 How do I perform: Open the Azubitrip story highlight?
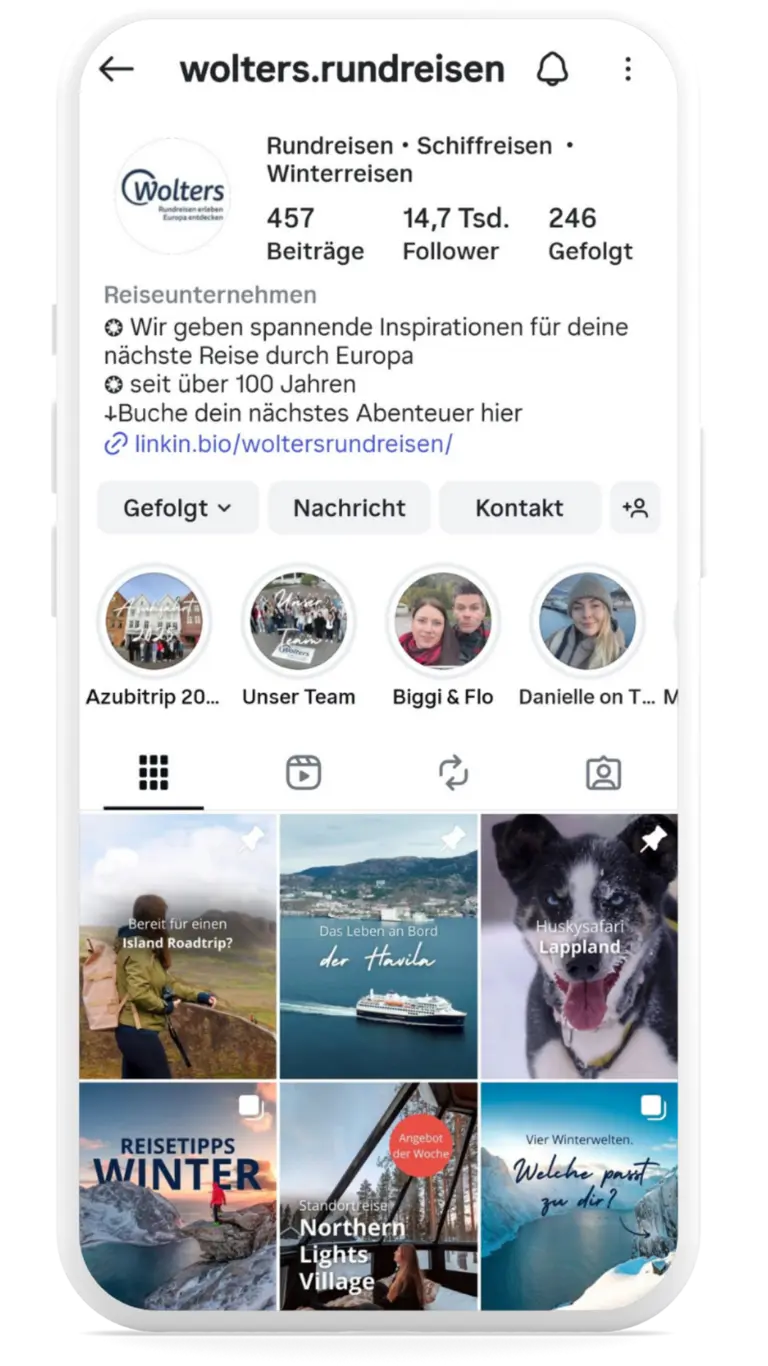pos(154,621)
